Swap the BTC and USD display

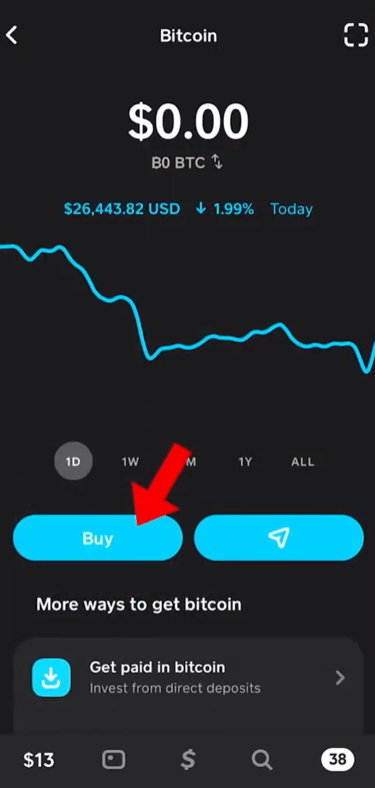pyautogui.click(x=218, y=162)
